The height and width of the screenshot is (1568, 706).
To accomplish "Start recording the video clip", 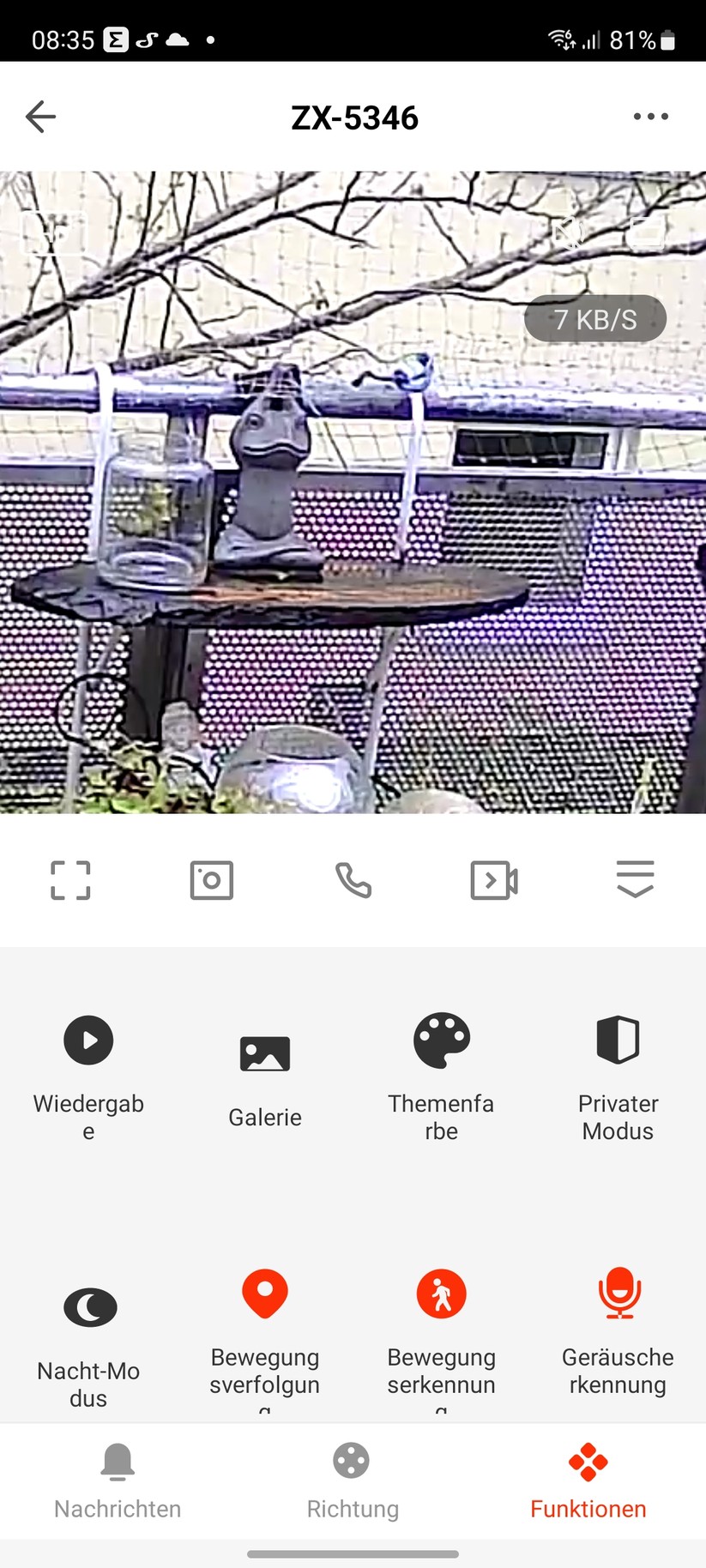I will click(x=494, y=880).
